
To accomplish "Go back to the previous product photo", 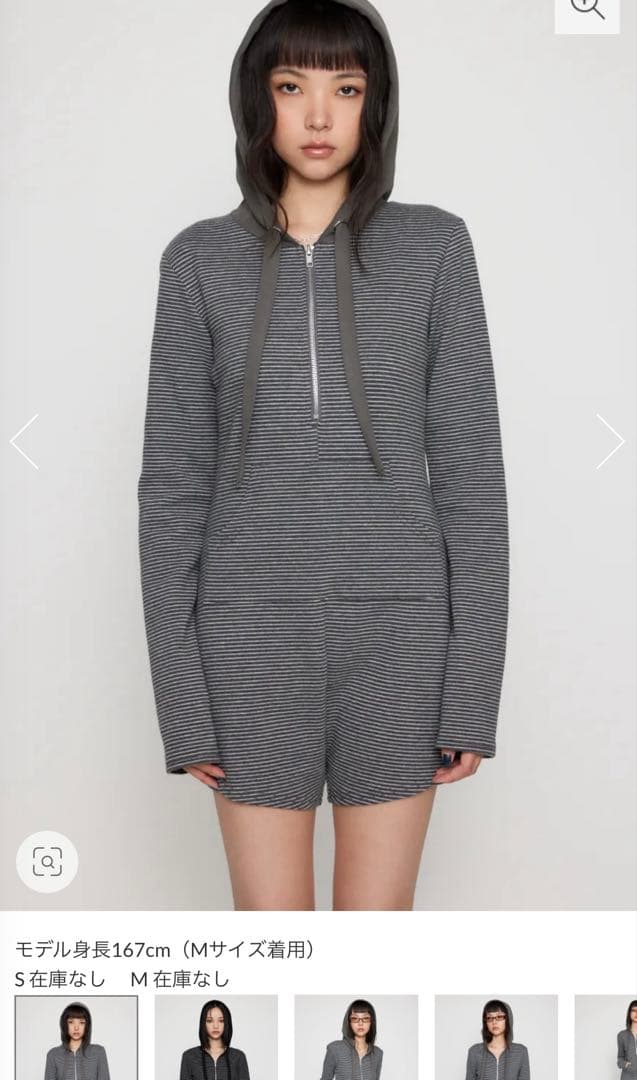I will [25, 441].
